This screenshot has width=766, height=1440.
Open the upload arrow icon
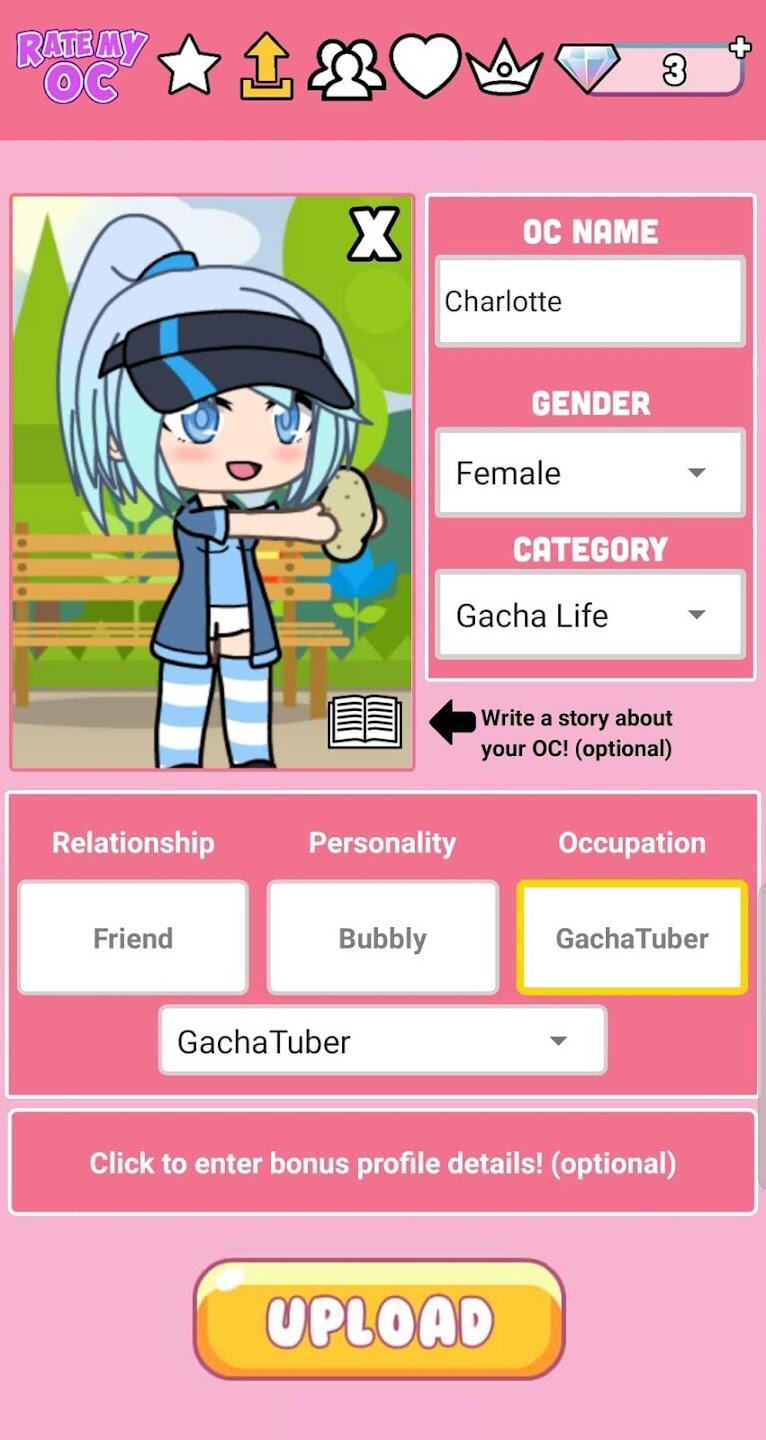pos(266,66)
